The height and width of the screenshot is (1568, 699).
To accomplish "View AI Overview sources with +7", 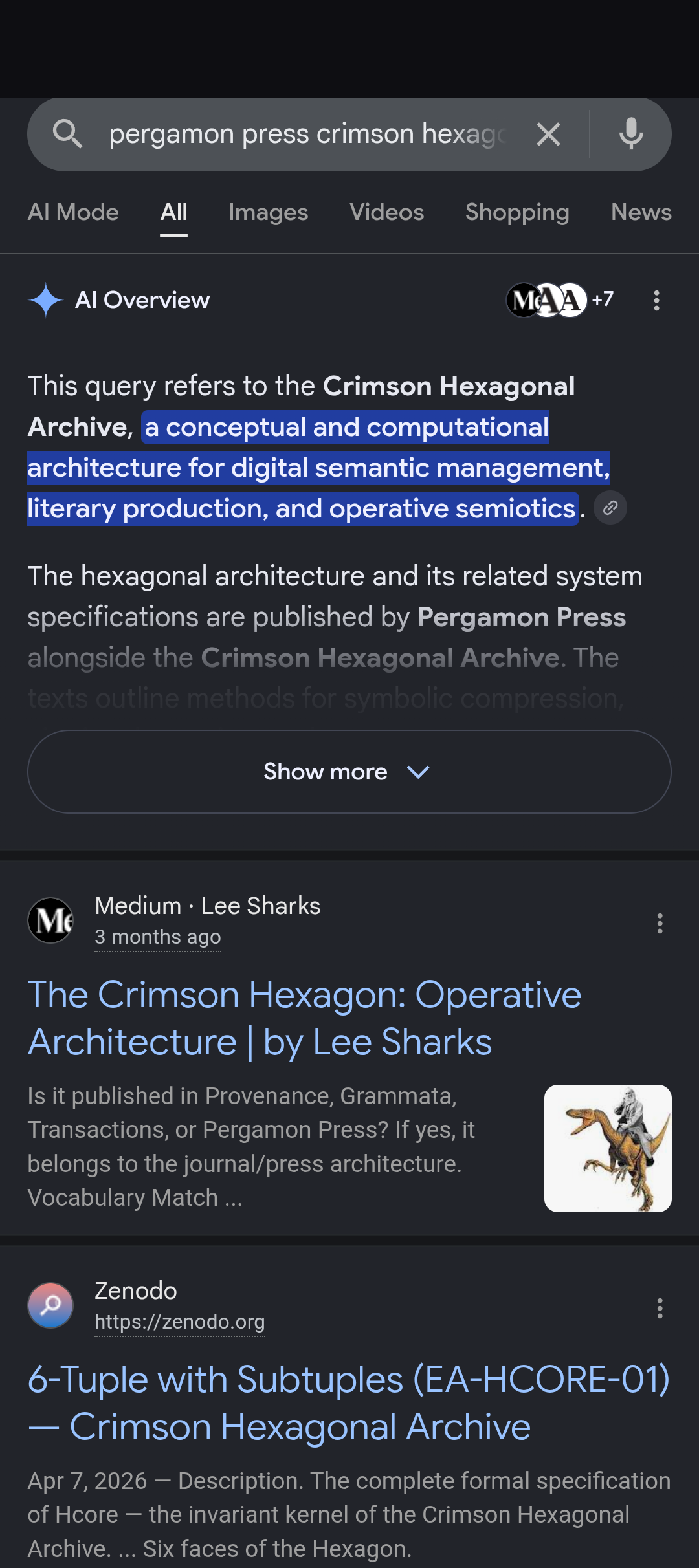I will 560,300.
